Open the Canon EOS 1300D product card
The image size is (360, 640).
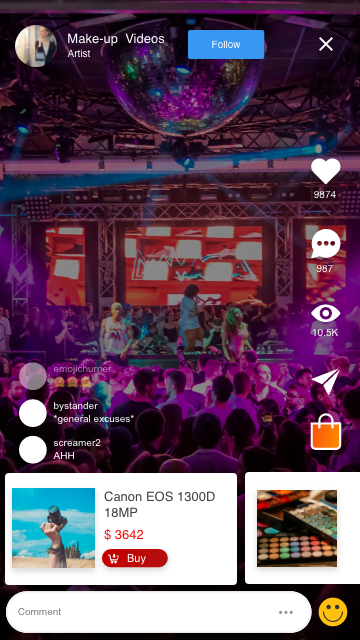pyautogui.click(x=121, y=529)
